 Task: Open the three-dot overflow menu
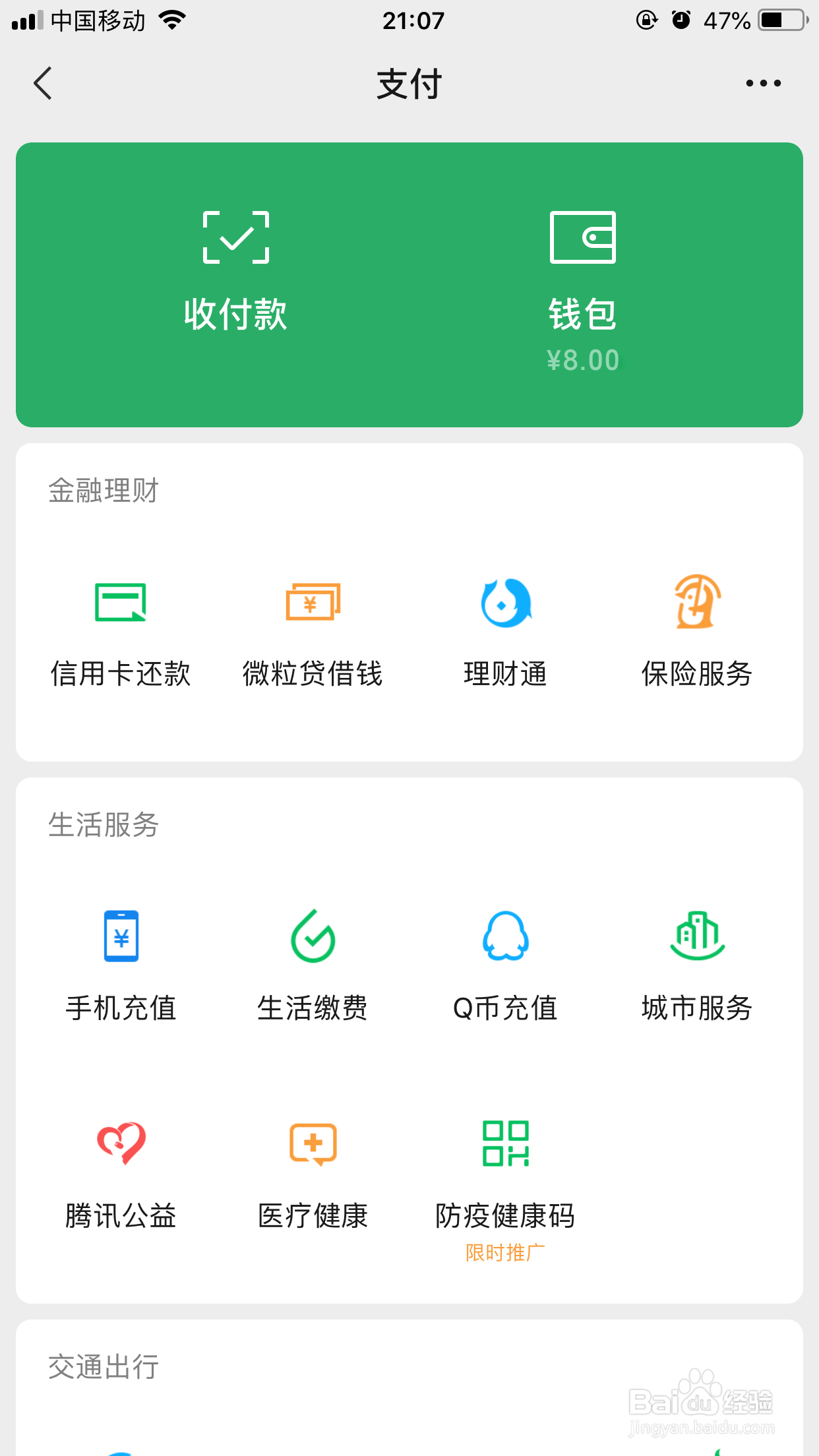(x=763, y=84)
